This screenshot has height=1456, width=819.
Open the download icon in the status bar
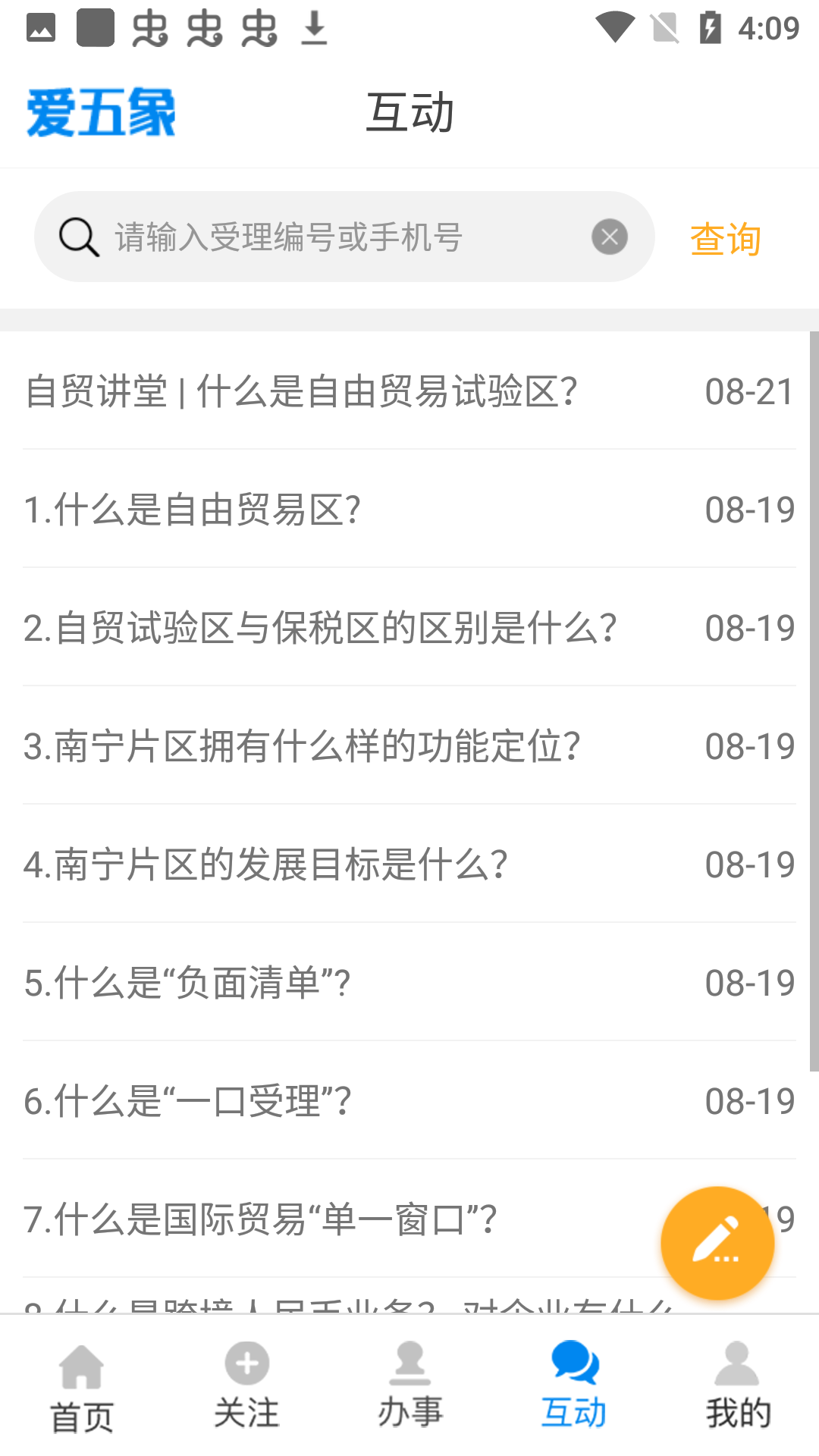tap(315, 25)
